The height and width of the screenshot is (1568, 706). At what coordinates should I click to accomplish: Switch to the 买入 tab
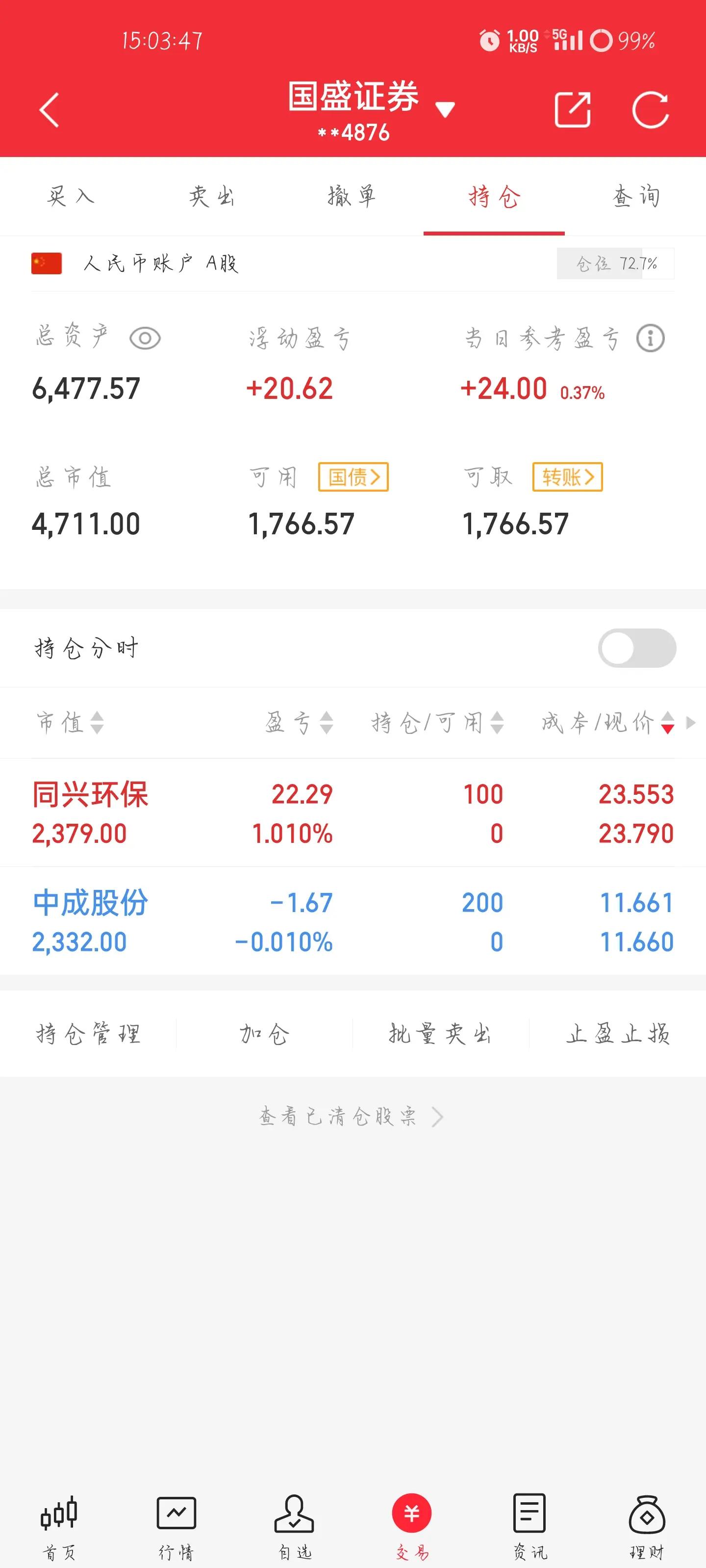point(71,196)
